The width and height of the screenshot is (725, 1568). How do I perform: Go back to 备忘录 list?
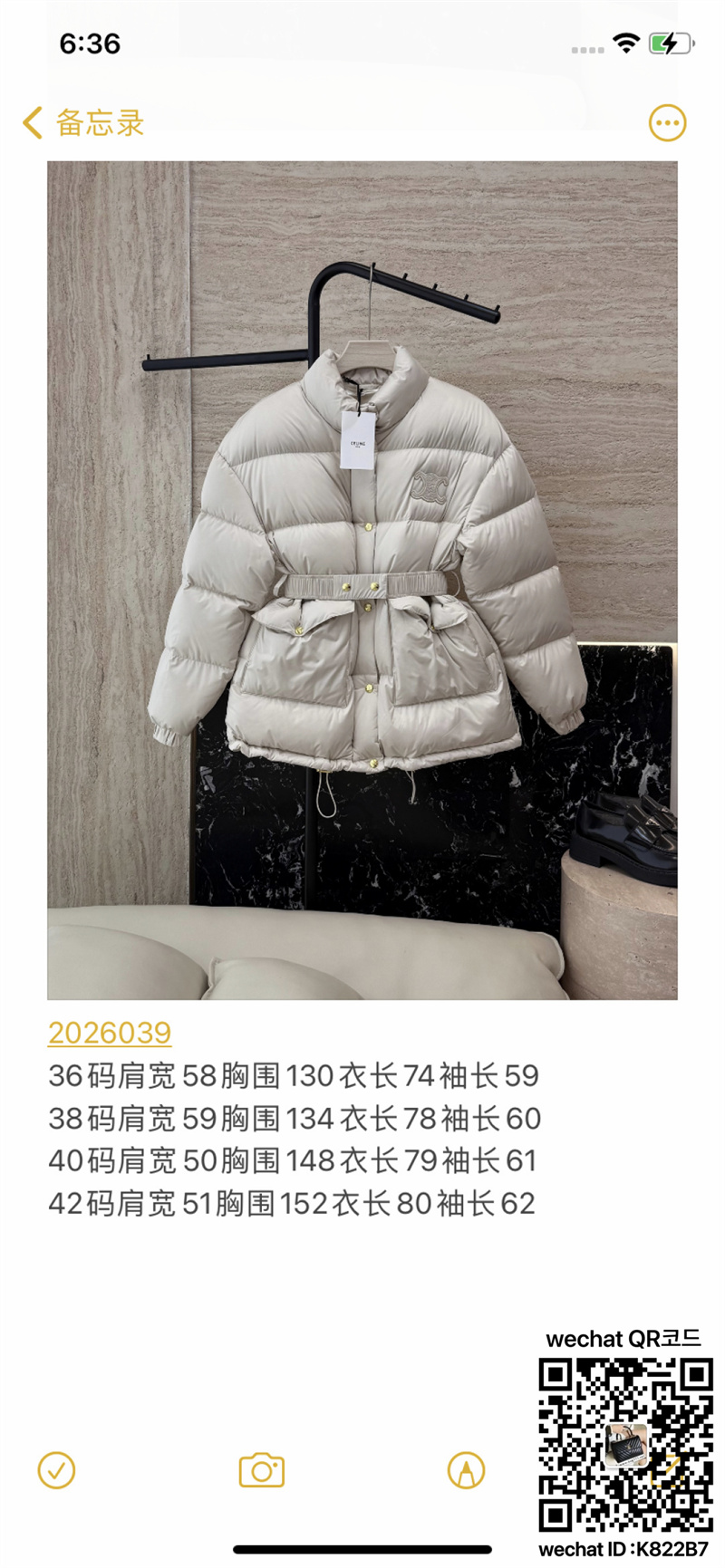click(83, 123)
